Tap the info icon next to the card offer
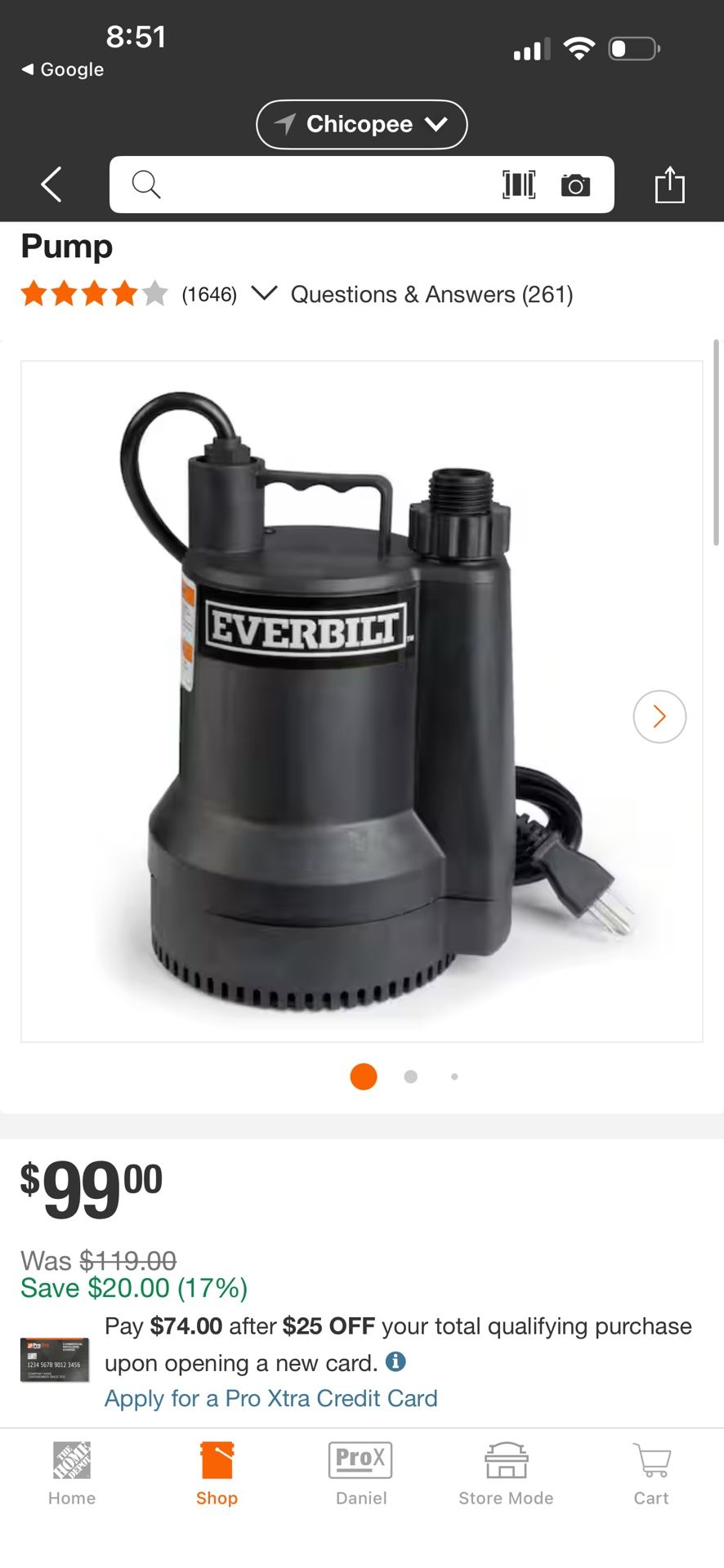Viewport: 724px width, 1568px height. 397,1361
